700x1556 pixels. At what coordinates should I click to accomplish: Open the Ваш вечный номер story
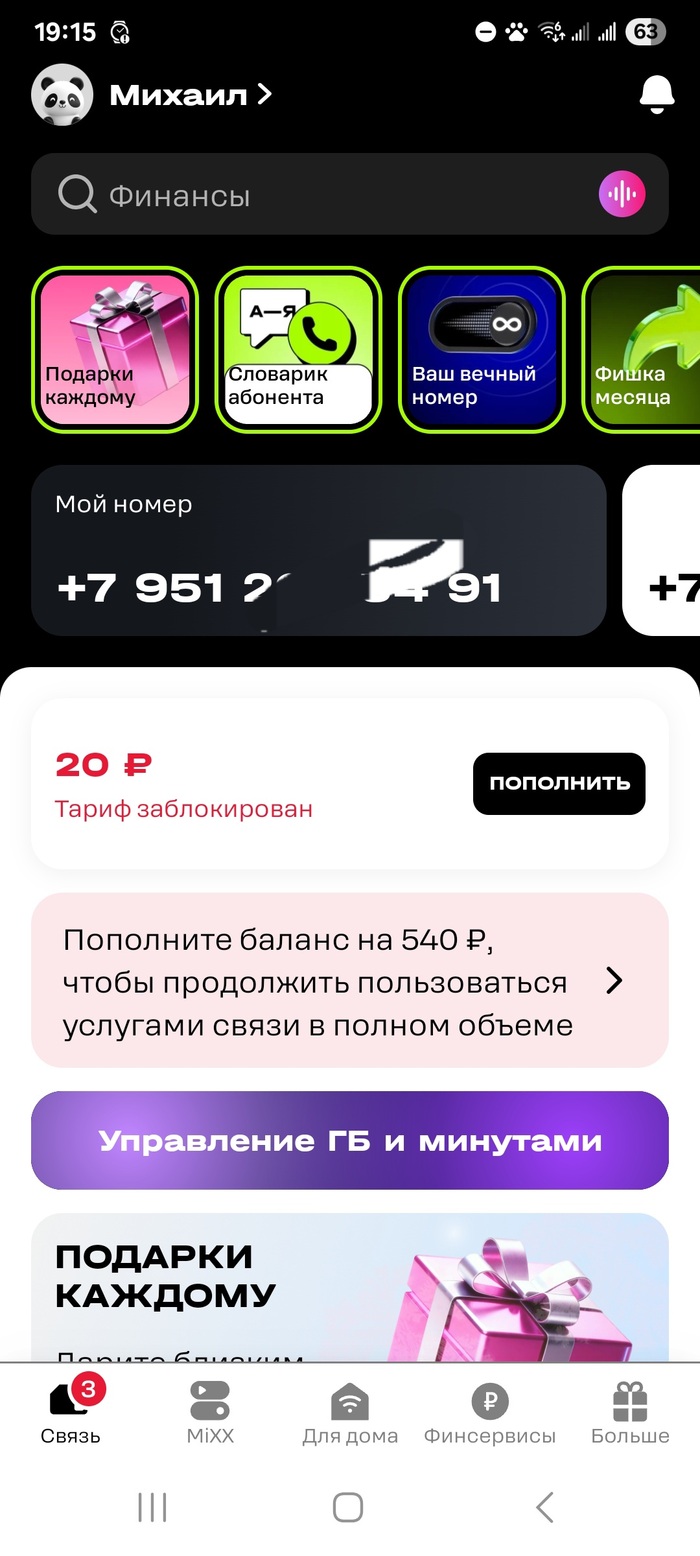482,350
